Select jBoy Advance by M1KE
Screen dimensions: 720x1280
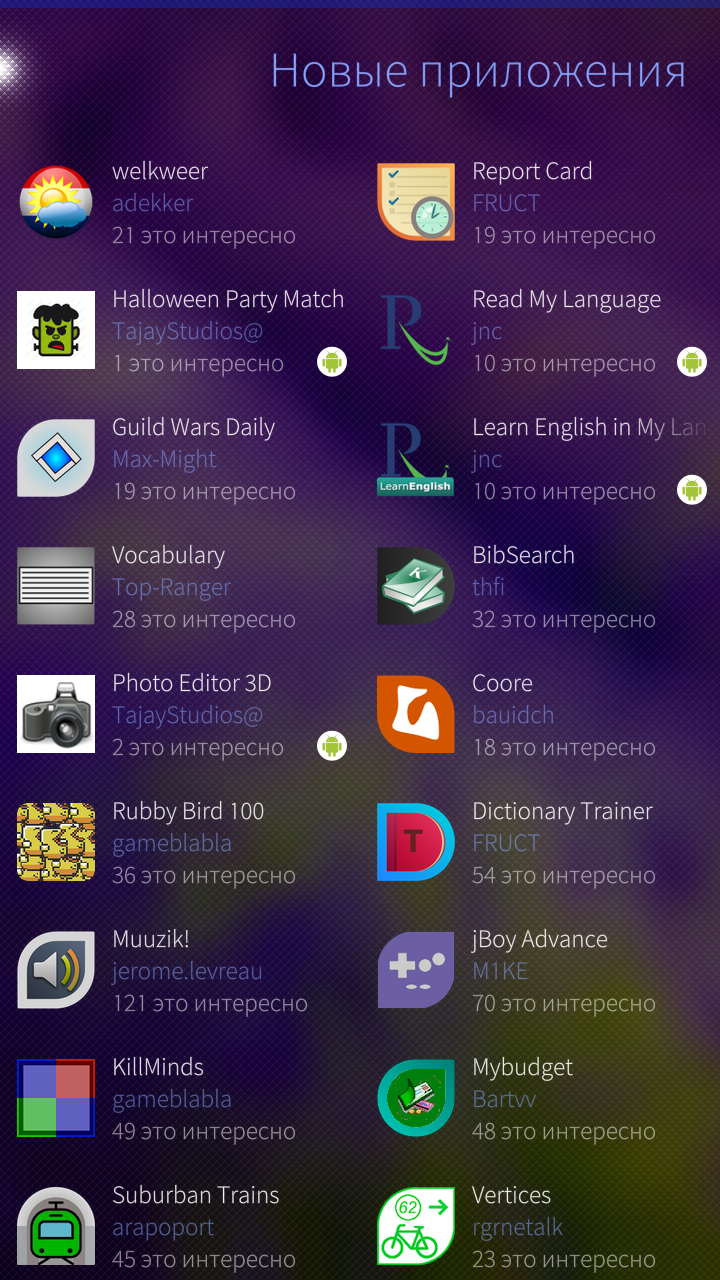pos(540,971)
